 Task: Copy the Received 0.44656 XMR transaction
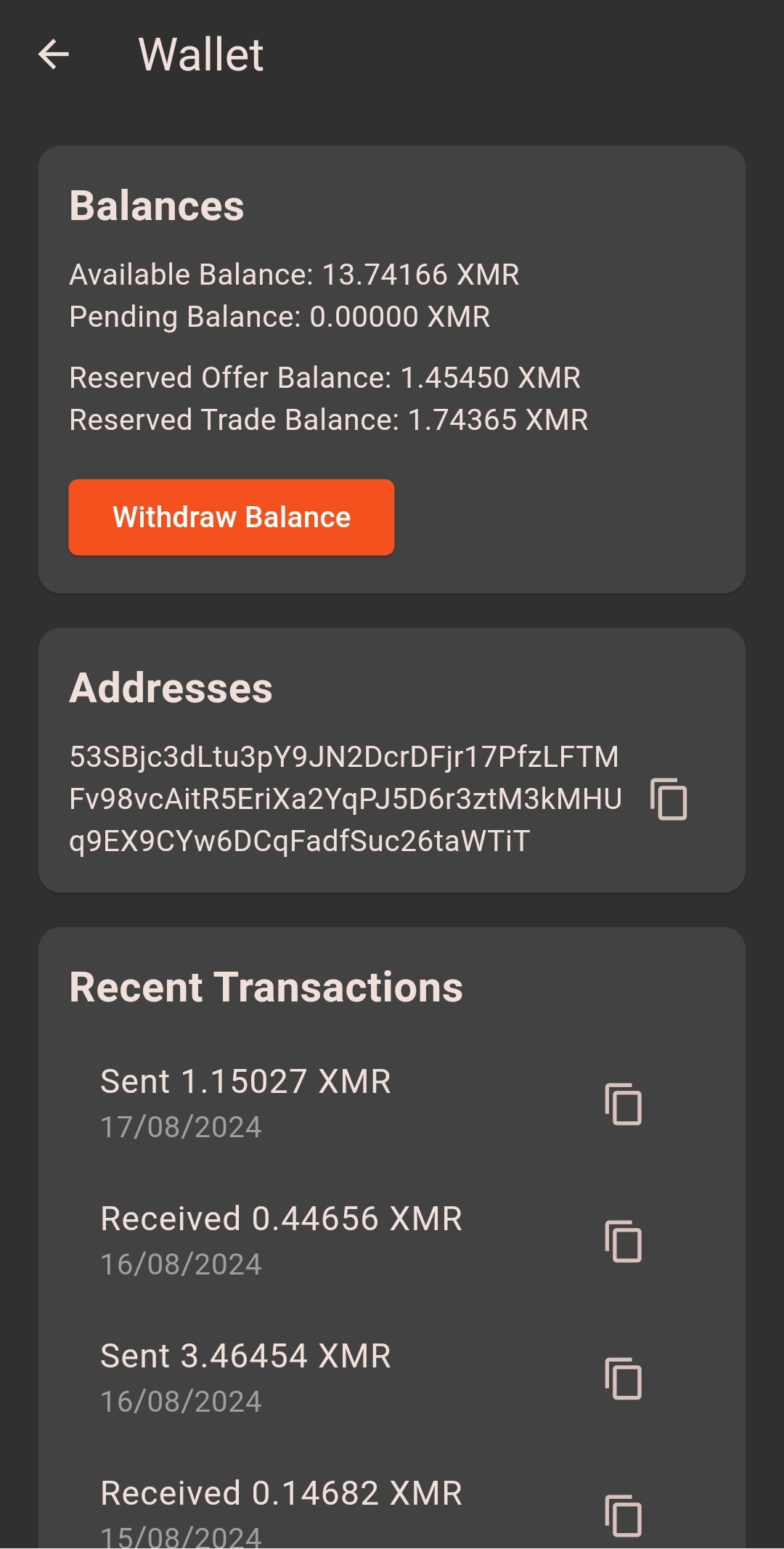[x=624, y=1241]
